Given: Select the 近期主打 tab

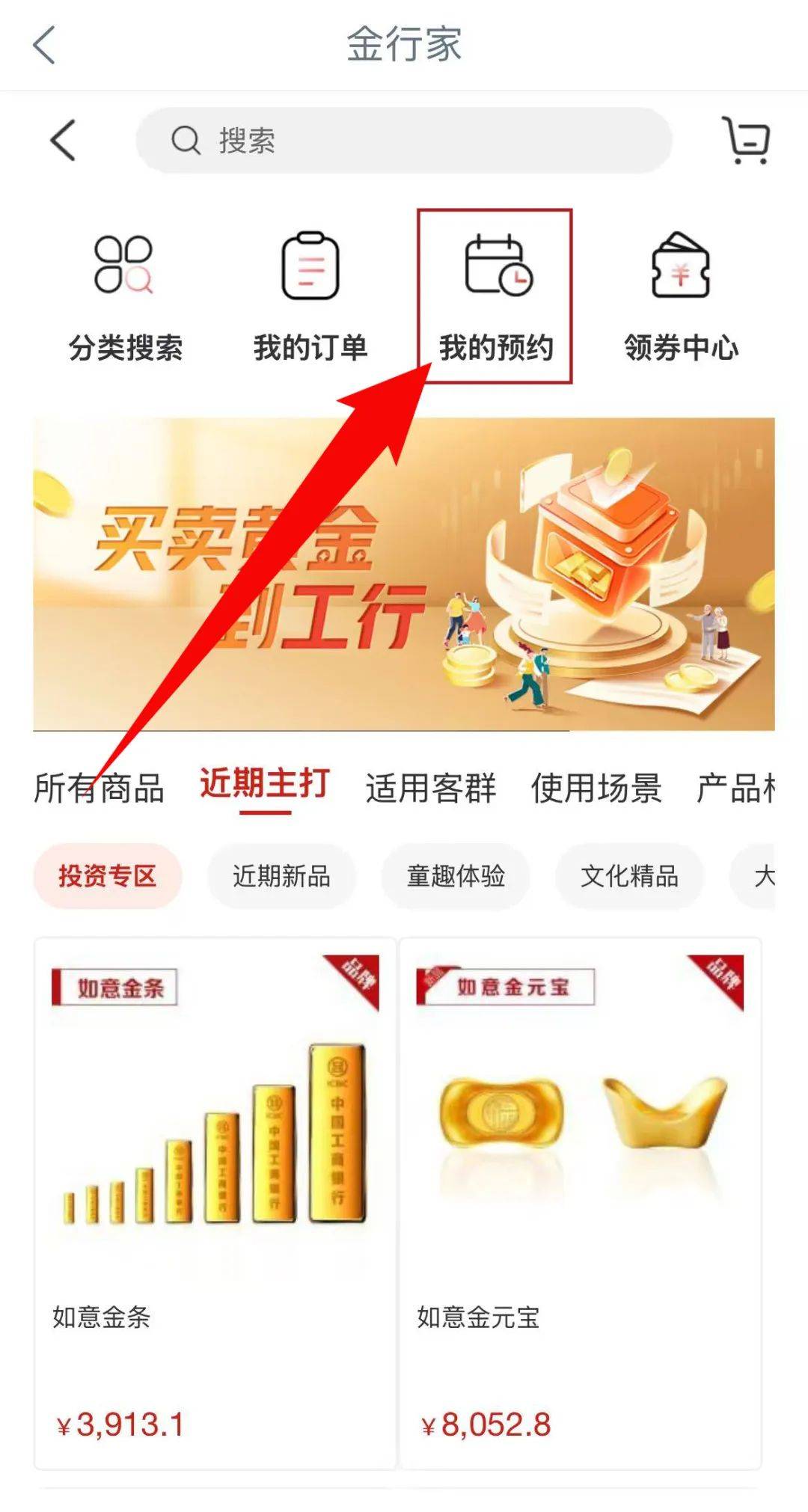Looking at the screenshot, I should pos(265,785).
